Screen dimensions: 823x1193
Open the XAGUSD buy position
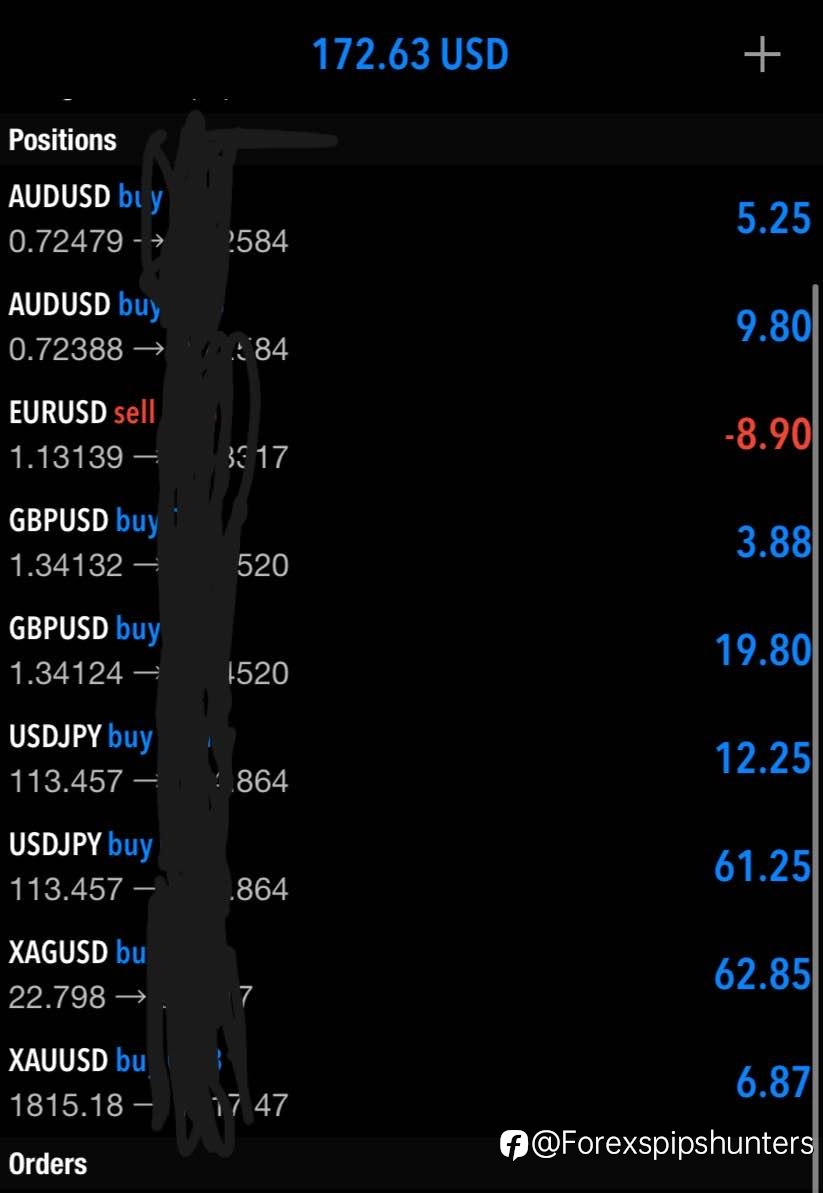tap(412, 975)
